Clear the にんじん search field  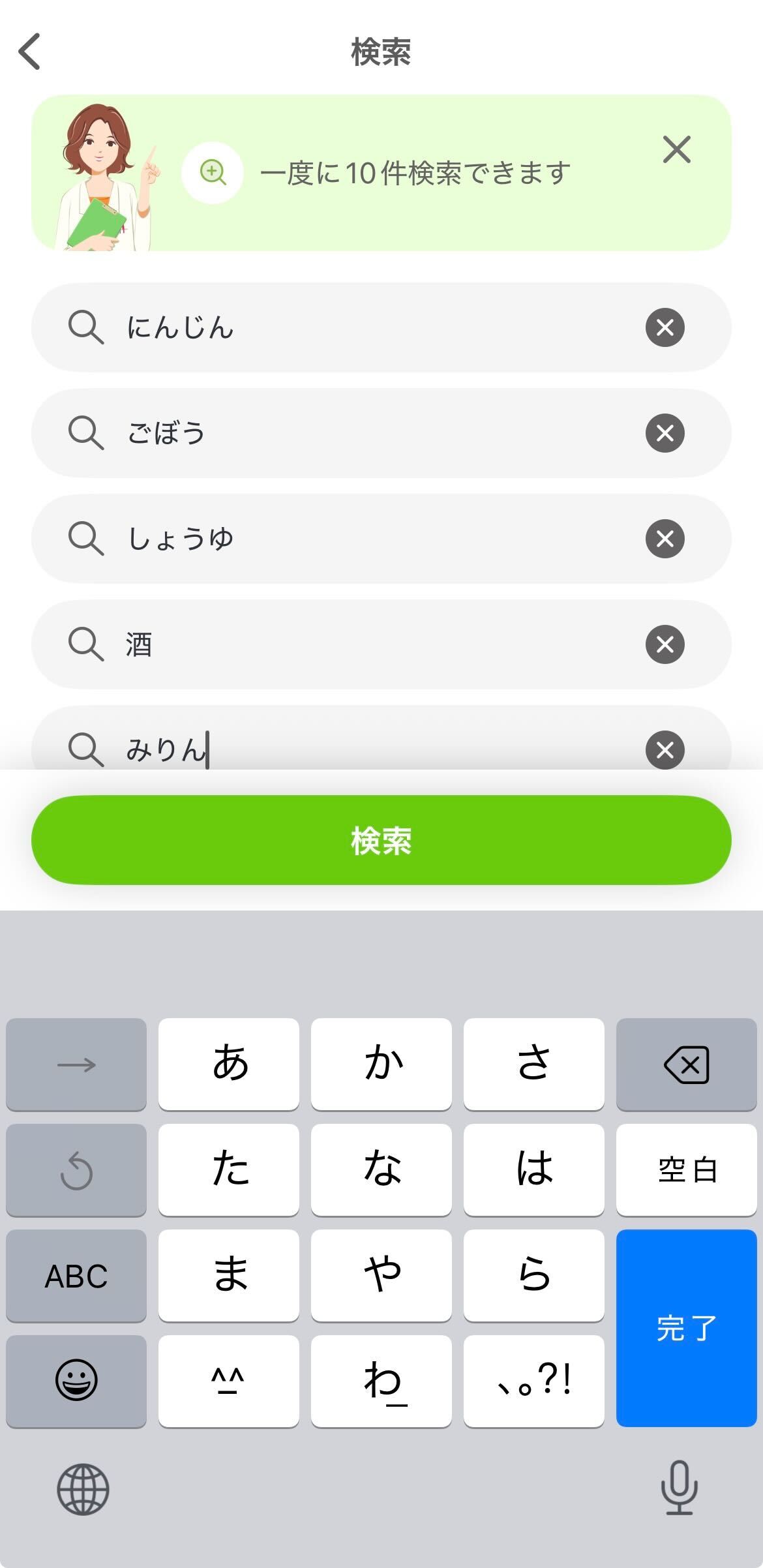coord(665,327)
